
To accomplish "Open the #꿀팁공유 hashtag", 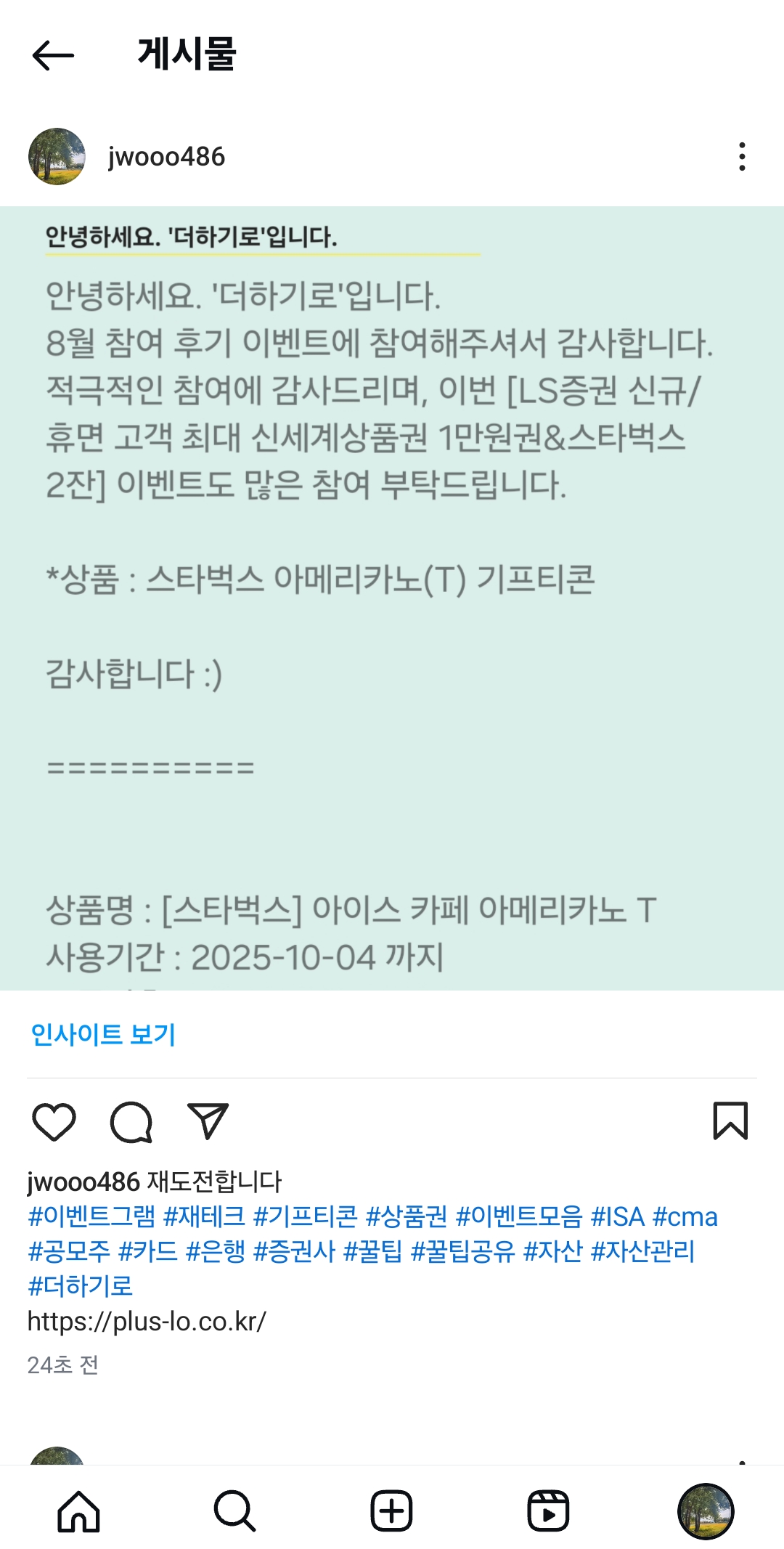I will pyautogui.click(x=462, y=1251).
